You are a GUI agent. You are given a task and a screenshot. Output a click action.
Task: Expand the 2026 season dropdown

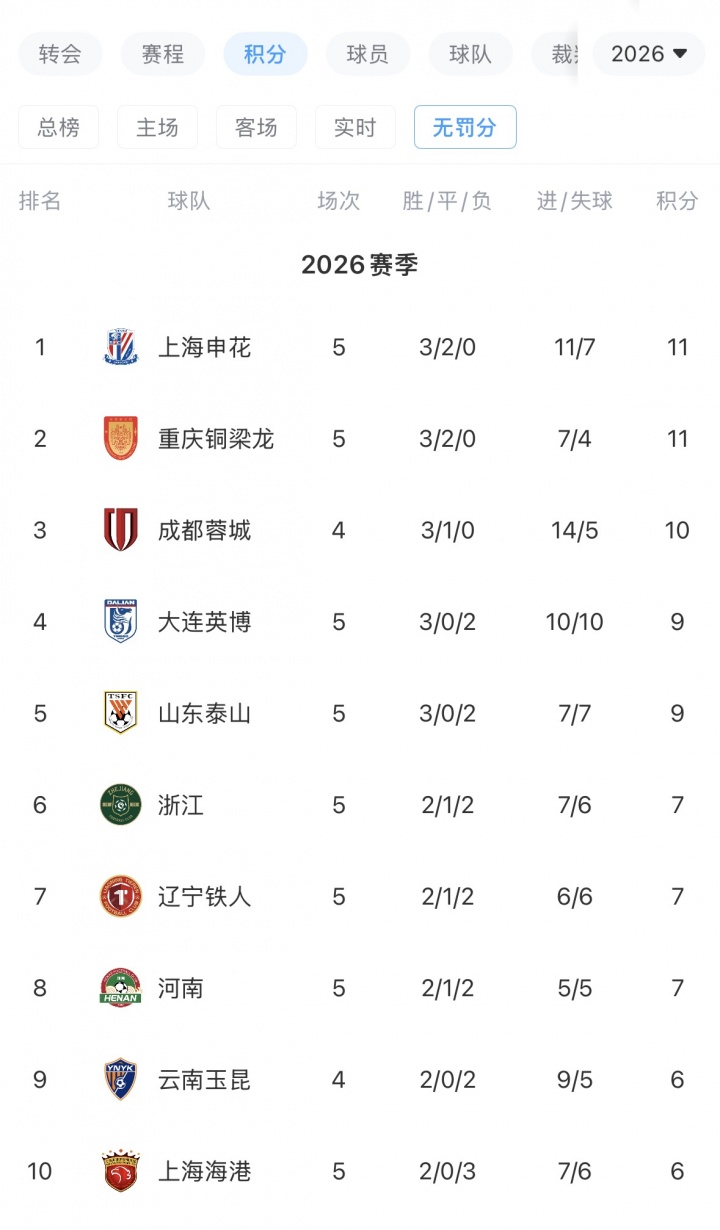pos(649,54)
